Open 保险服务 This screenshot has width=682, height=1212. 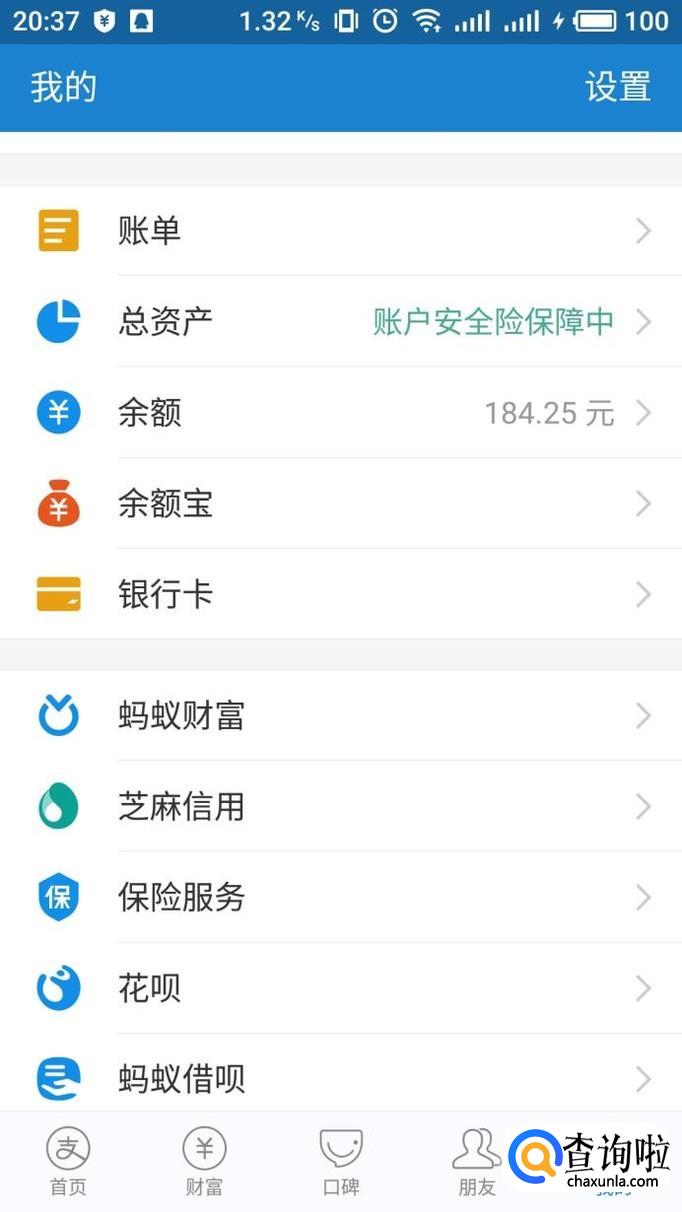tap(340, 898)
